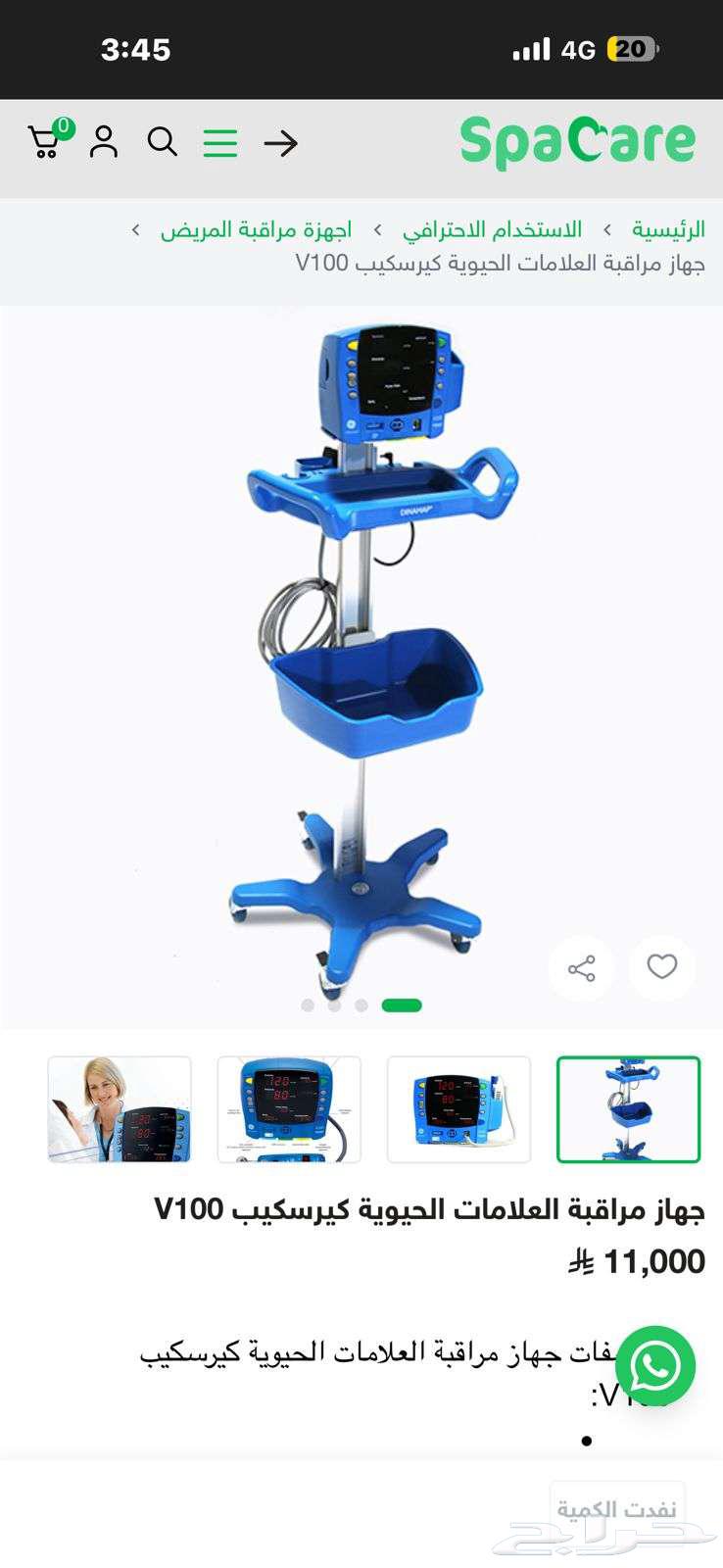This screenshot has width=723, height=1568.
Task: Open the green hamburger menu
Action: 220,142
